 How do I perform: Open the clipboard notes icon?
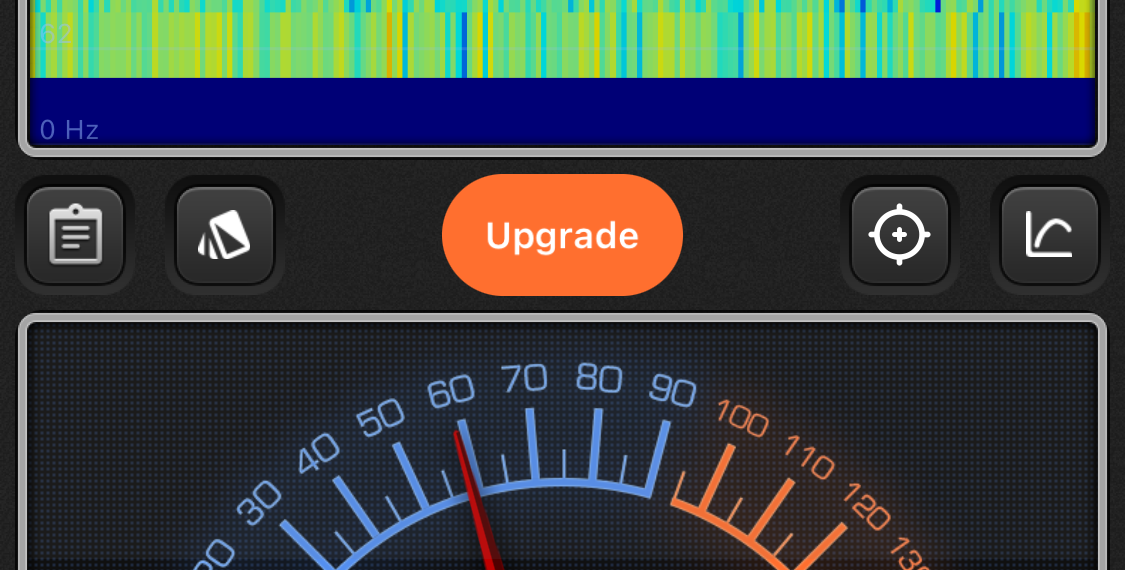click(75, 235)
